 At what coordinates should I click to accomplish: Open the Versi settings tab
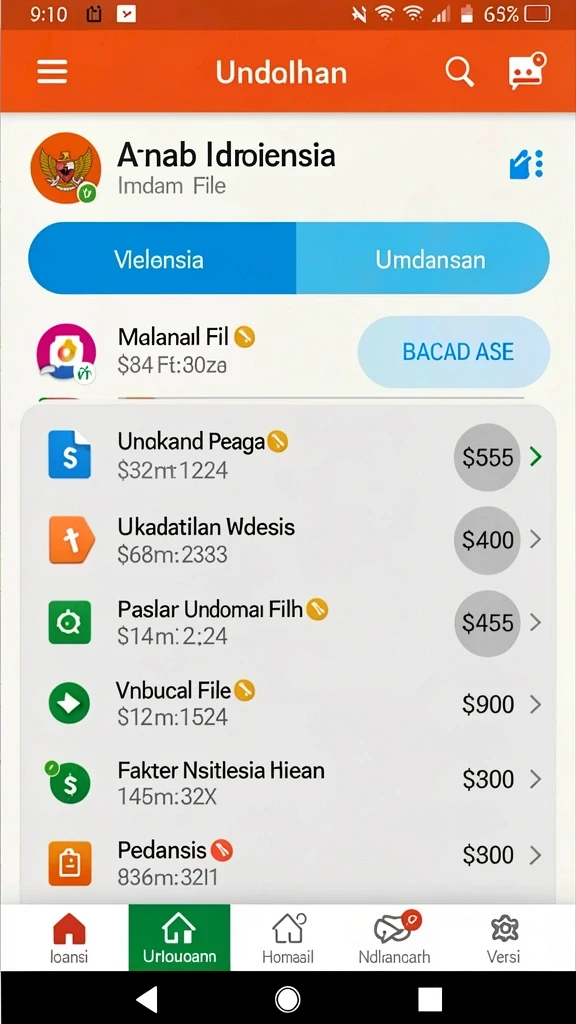pos(504,938)
